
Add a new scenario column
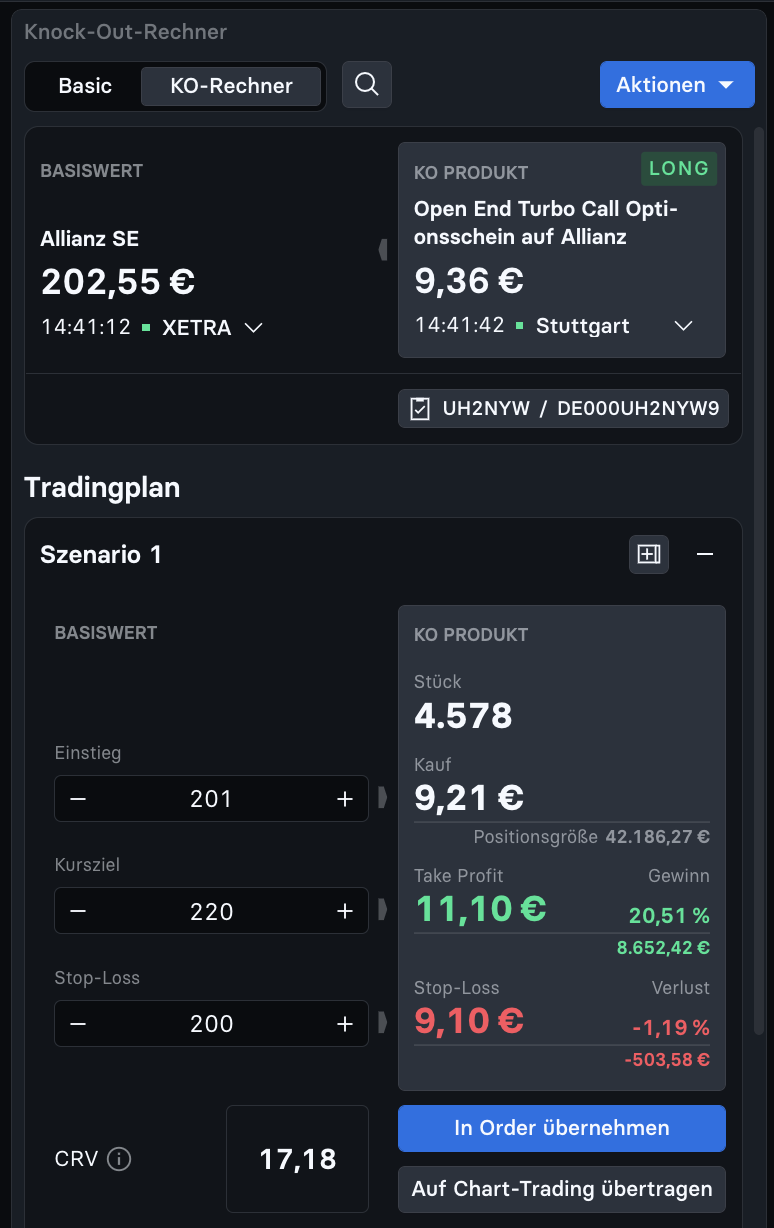(649, 554)
